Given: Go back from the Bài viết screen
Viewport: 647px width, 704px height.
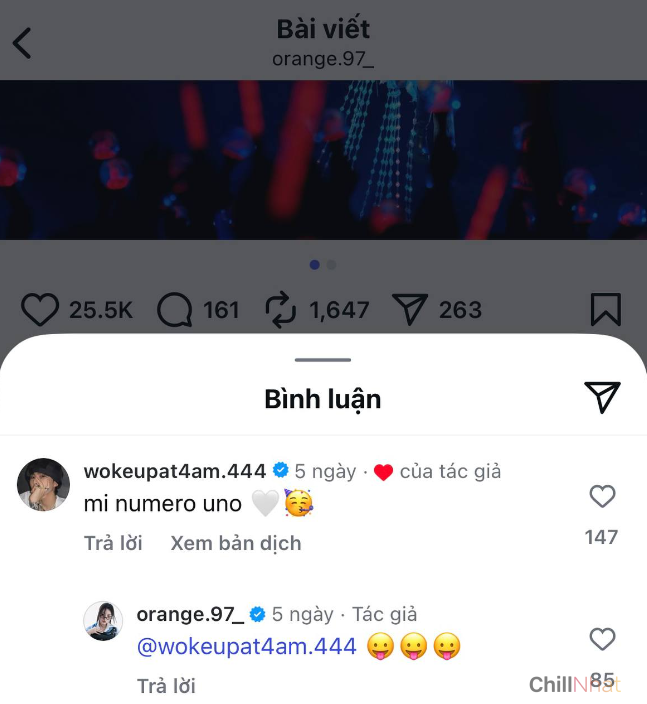Looking at the screenshot, I should point(22,43).
